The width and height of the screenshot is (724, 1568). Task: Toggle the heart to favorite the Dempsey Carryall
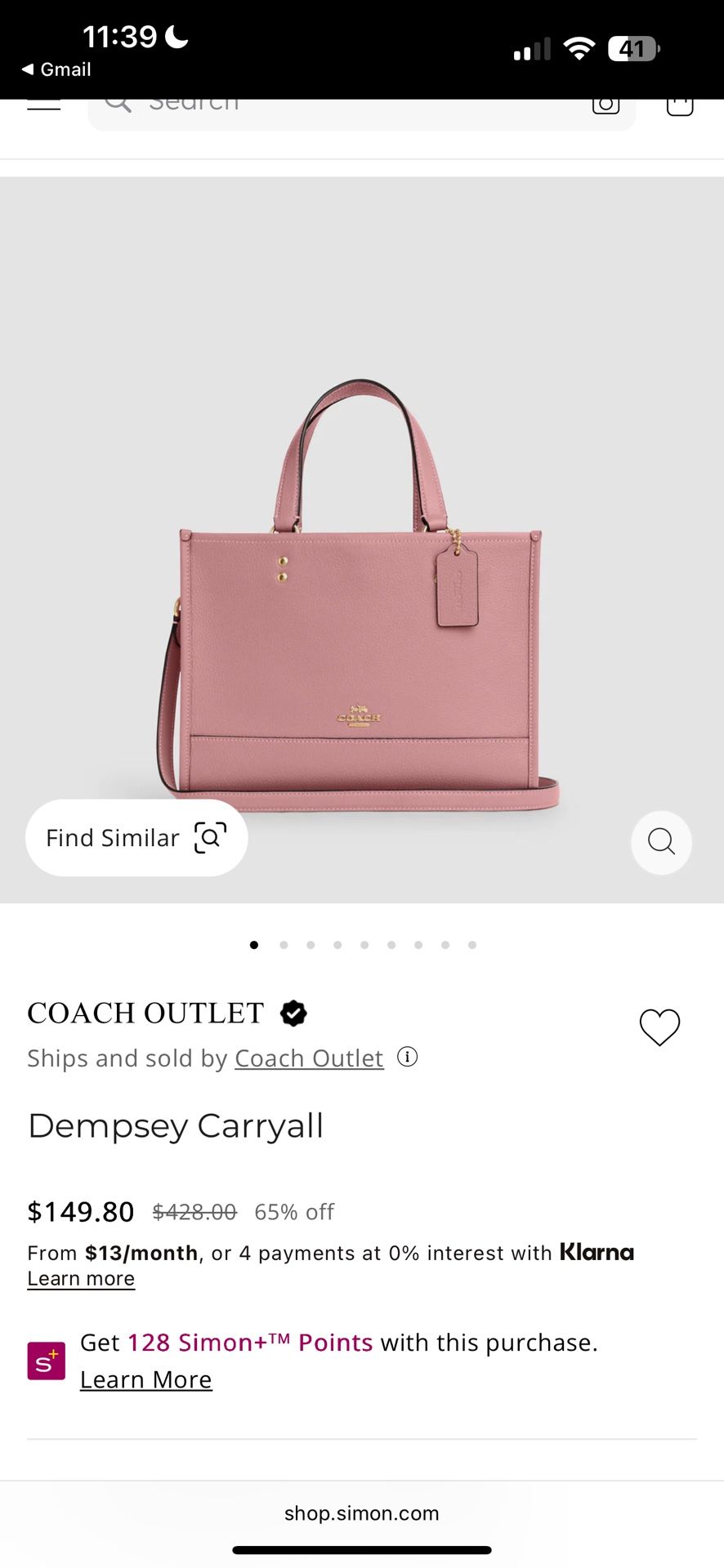pos(660,1028)
